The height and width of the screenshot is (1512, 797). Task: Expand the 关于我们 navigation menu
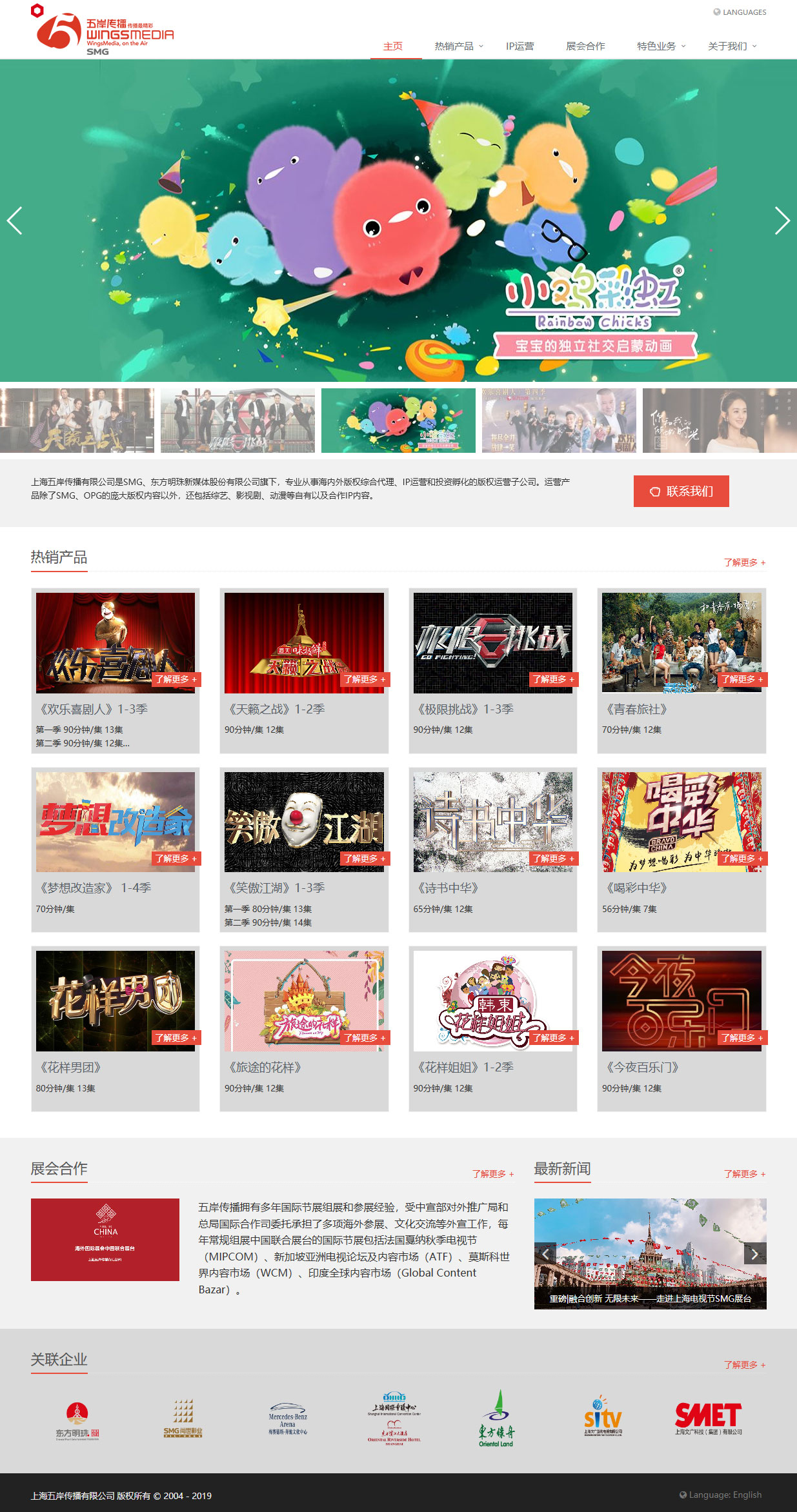pyautogui.click(x=732, y=46)
